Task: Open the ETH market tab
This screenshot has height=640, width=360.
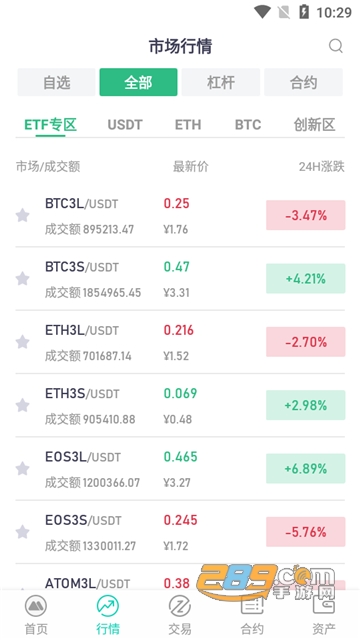Action: pyautogui.click(x=188, y=124)
